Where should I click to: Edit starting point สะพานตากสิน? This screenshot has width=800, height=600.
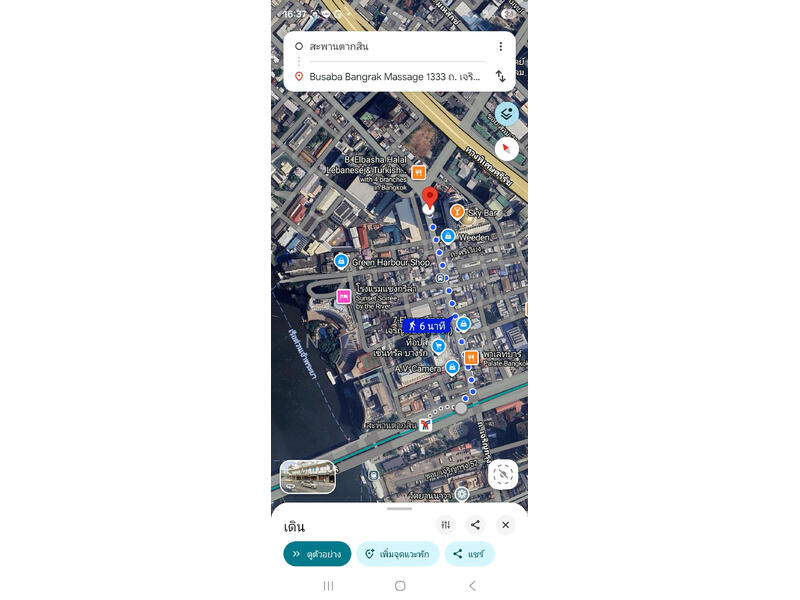click(390, 46)
